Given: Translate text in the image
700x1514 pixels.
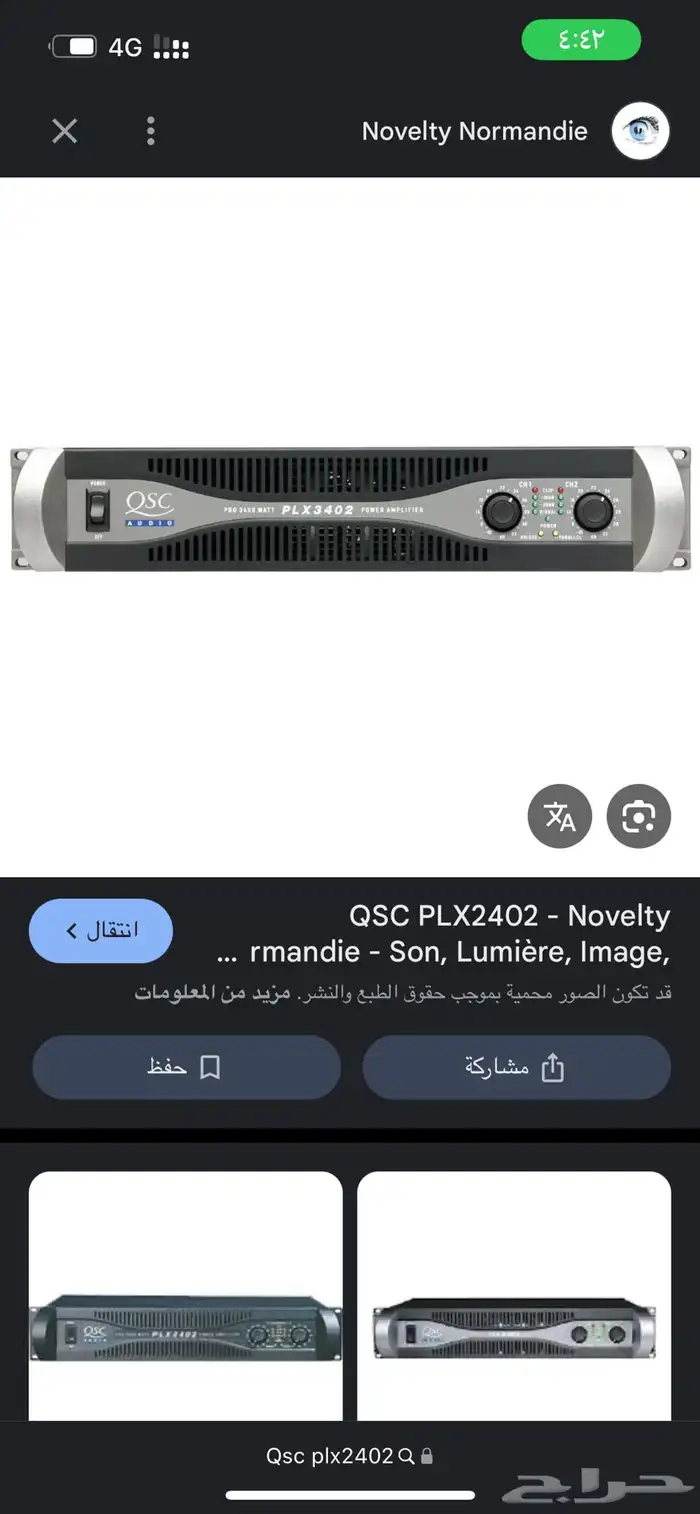Looking at the screenshot, I should 559,816.
